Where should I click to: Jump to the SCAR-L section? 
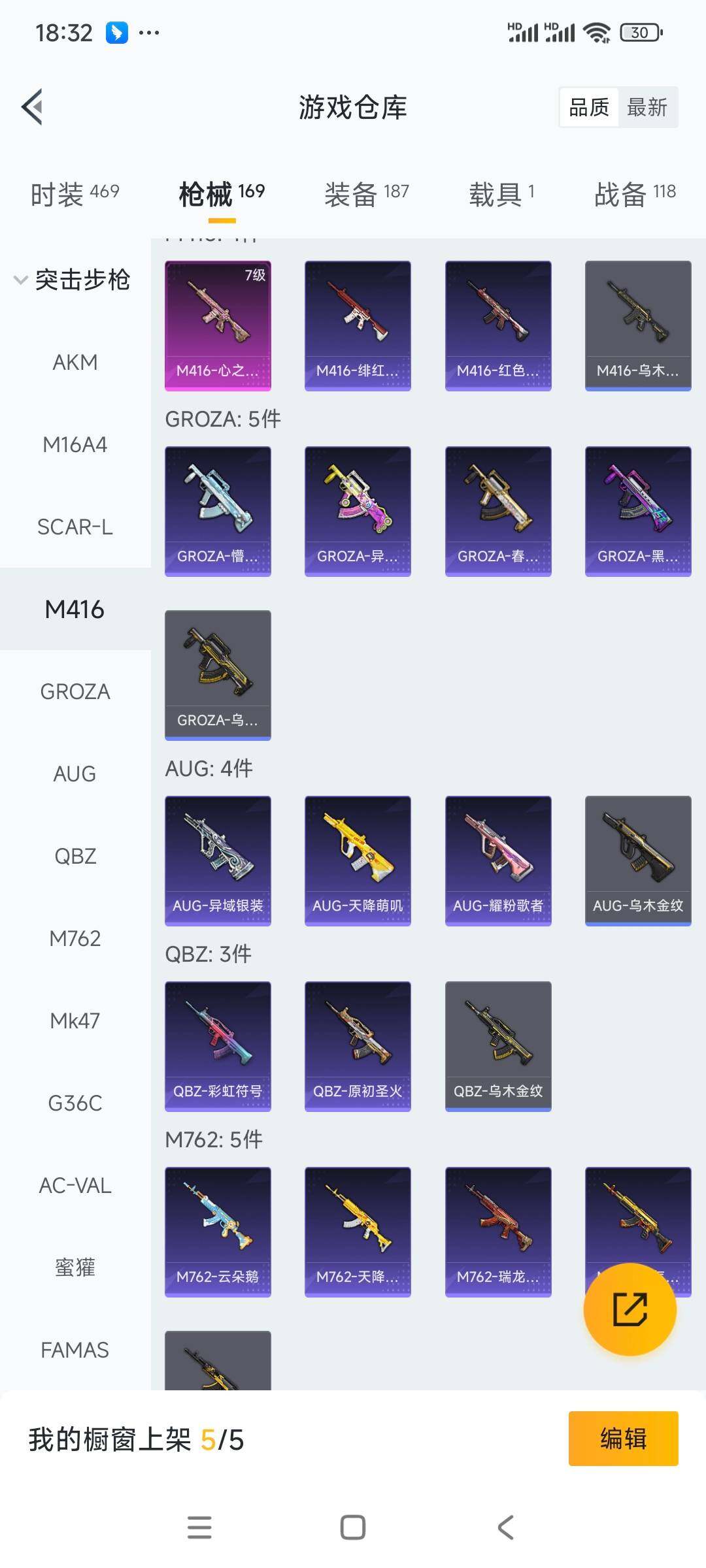click(x=75, y=527)
